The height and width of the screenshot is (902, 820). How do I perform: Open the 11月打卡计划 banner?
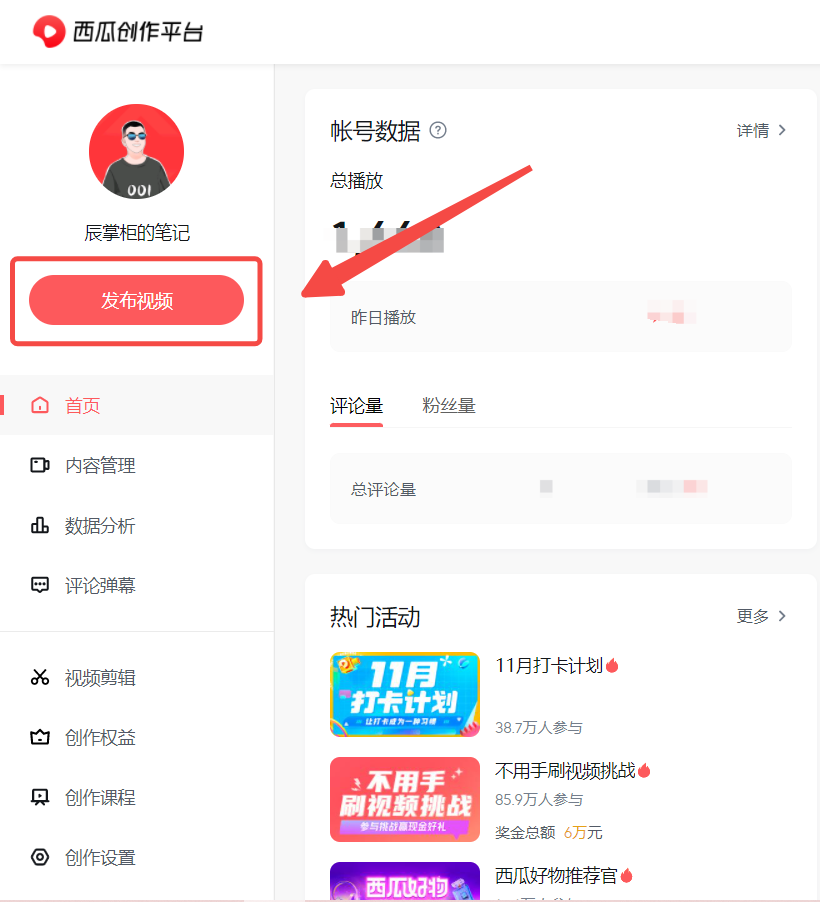pos(404,694)
